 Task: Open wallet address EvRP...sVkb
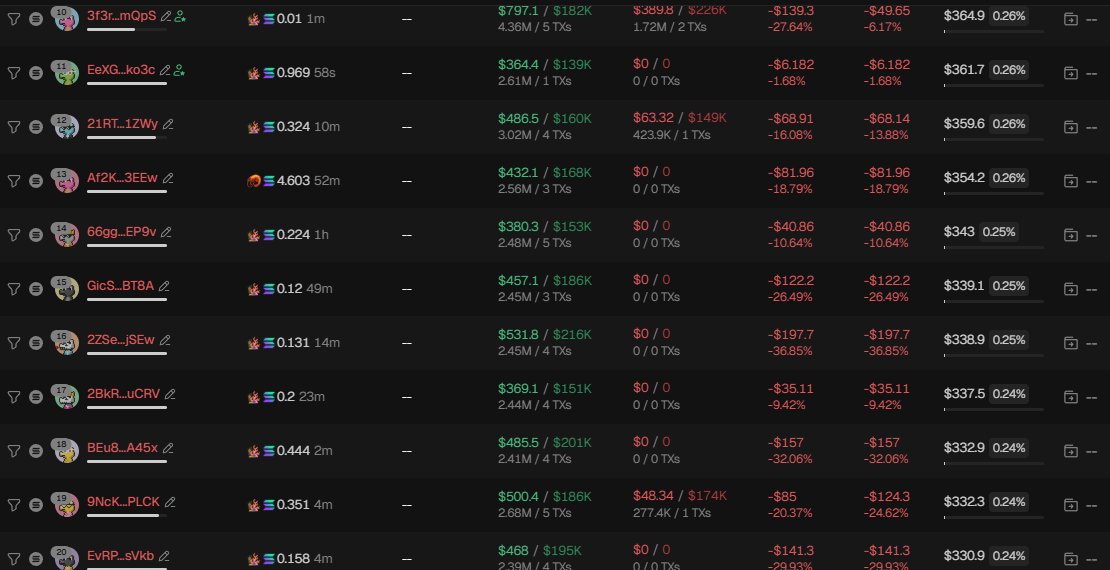(x=120, y=556)
